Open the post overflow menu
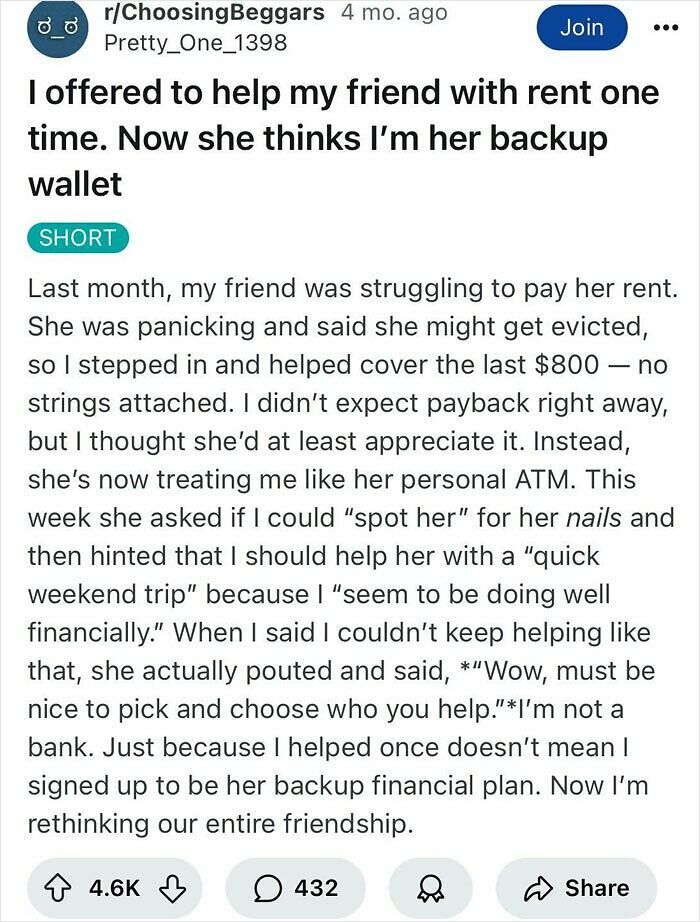The image size is (700, 922). click(665, 28)
